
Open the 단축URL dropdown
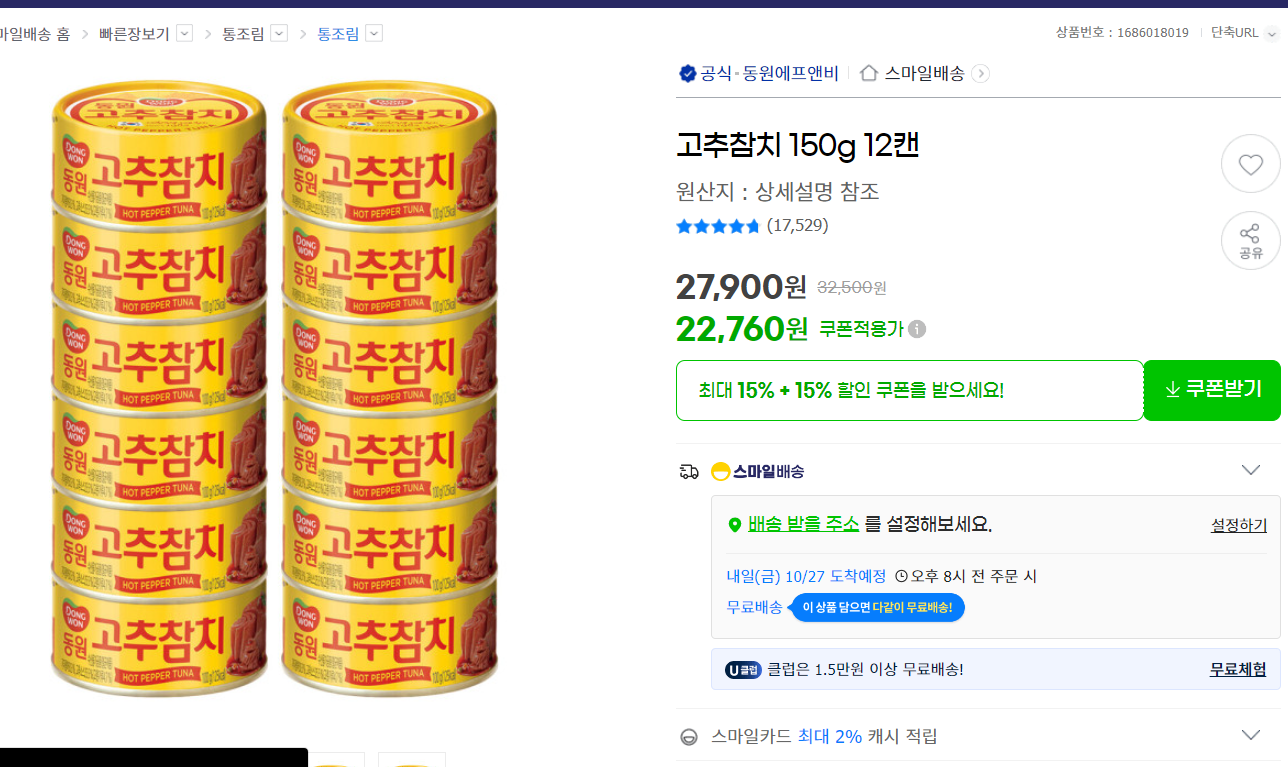[1271, 34]
